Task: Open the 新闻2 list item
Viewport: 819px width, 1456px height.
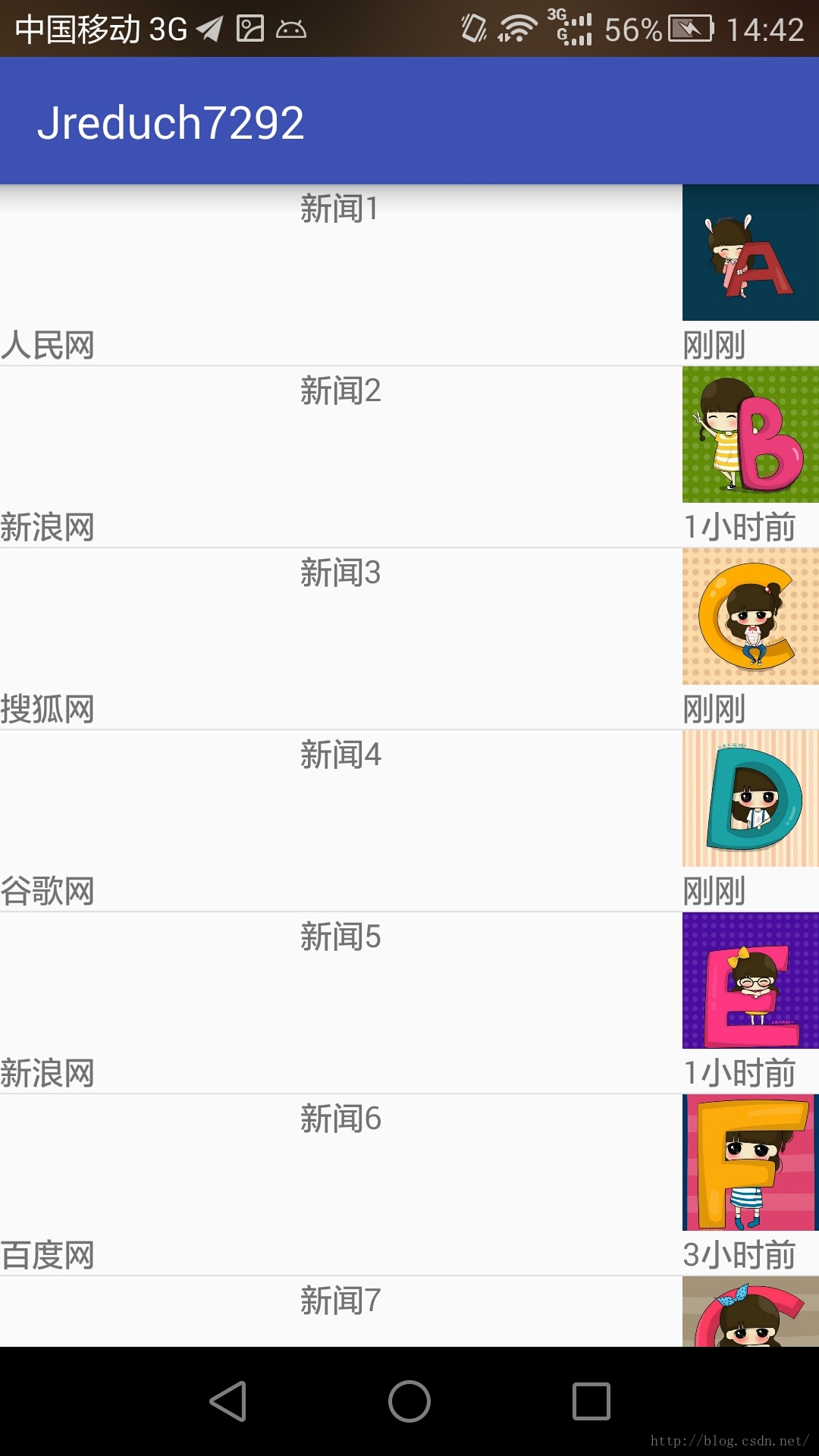Action: pos(341,457)
